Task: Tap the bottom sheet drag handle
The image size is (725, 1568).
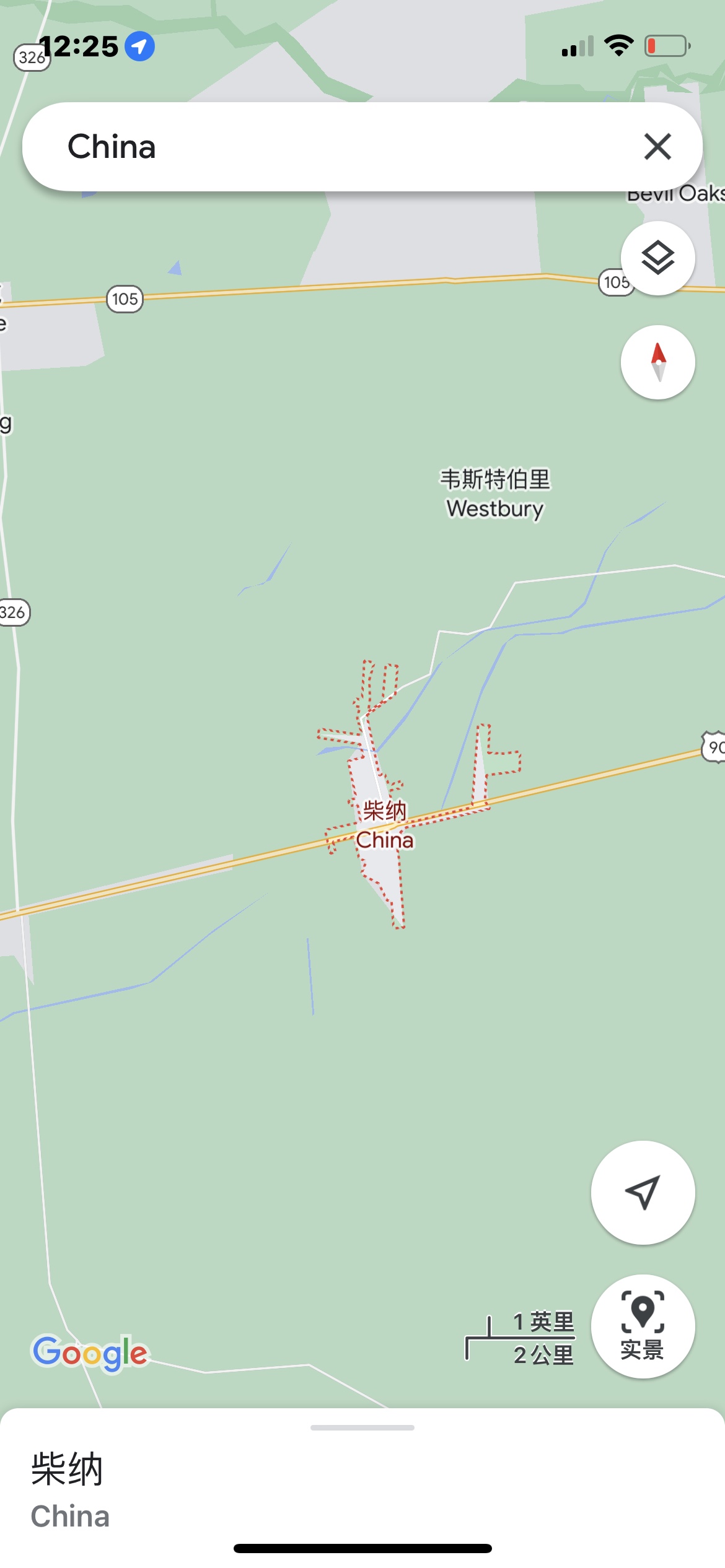Action: 362,1427
